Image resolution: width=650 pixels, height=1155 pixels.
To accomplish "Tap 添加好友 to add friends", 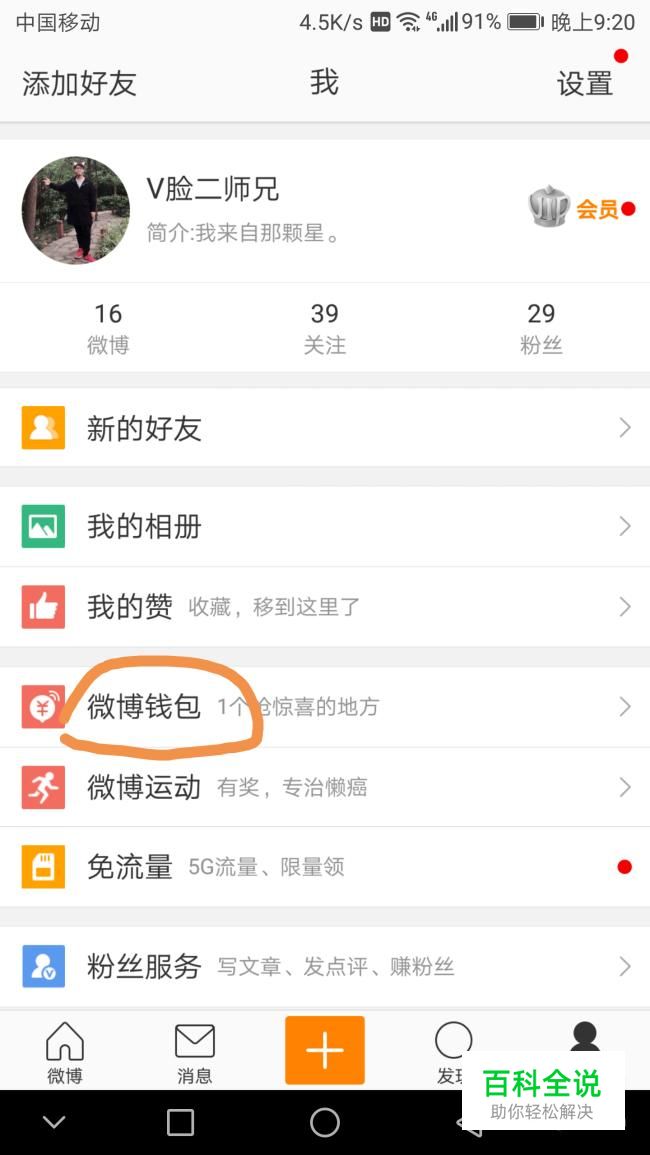I will pyautogui.click(x=79, y=84).
